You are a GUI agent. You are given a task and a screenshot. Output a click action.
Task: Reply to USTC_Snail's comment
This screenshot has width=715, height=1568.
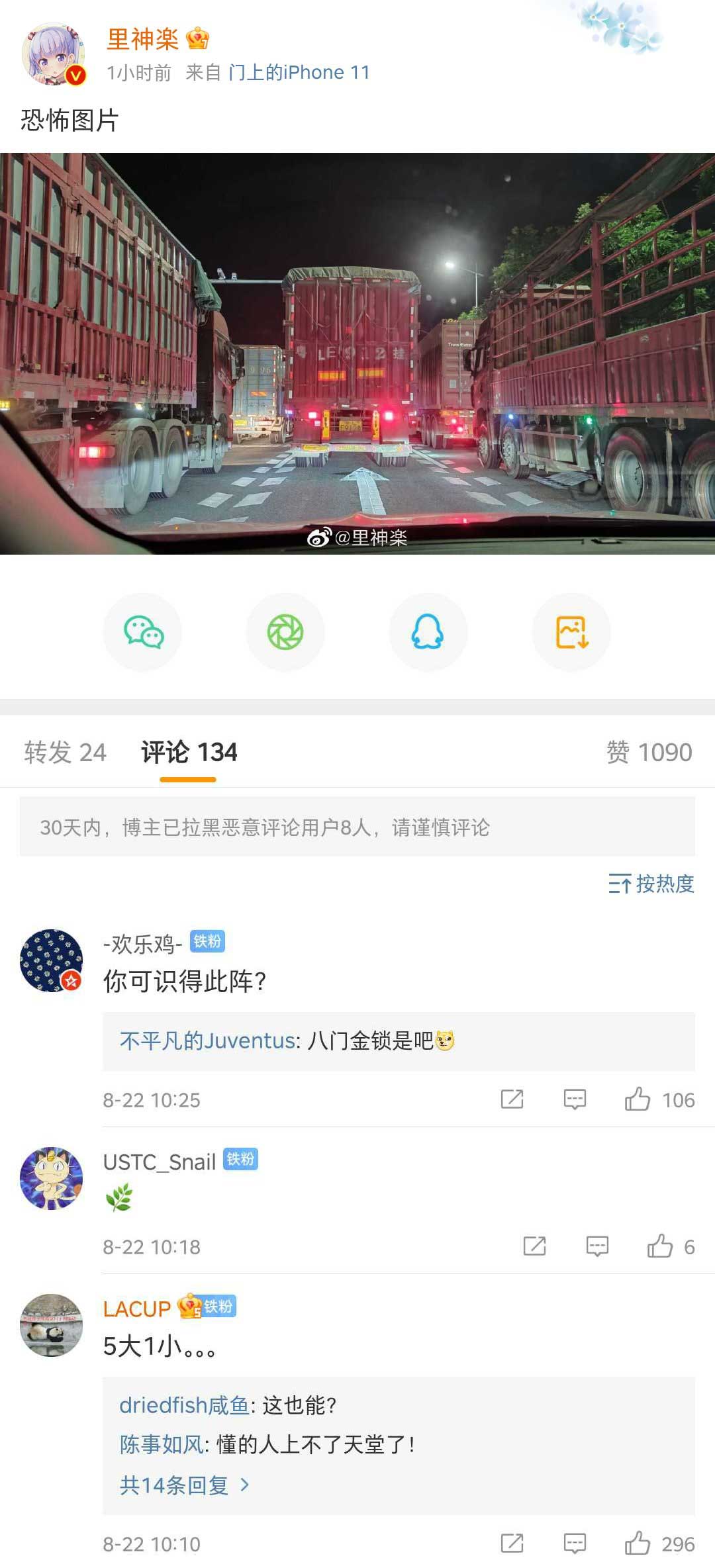point(597,1246)
